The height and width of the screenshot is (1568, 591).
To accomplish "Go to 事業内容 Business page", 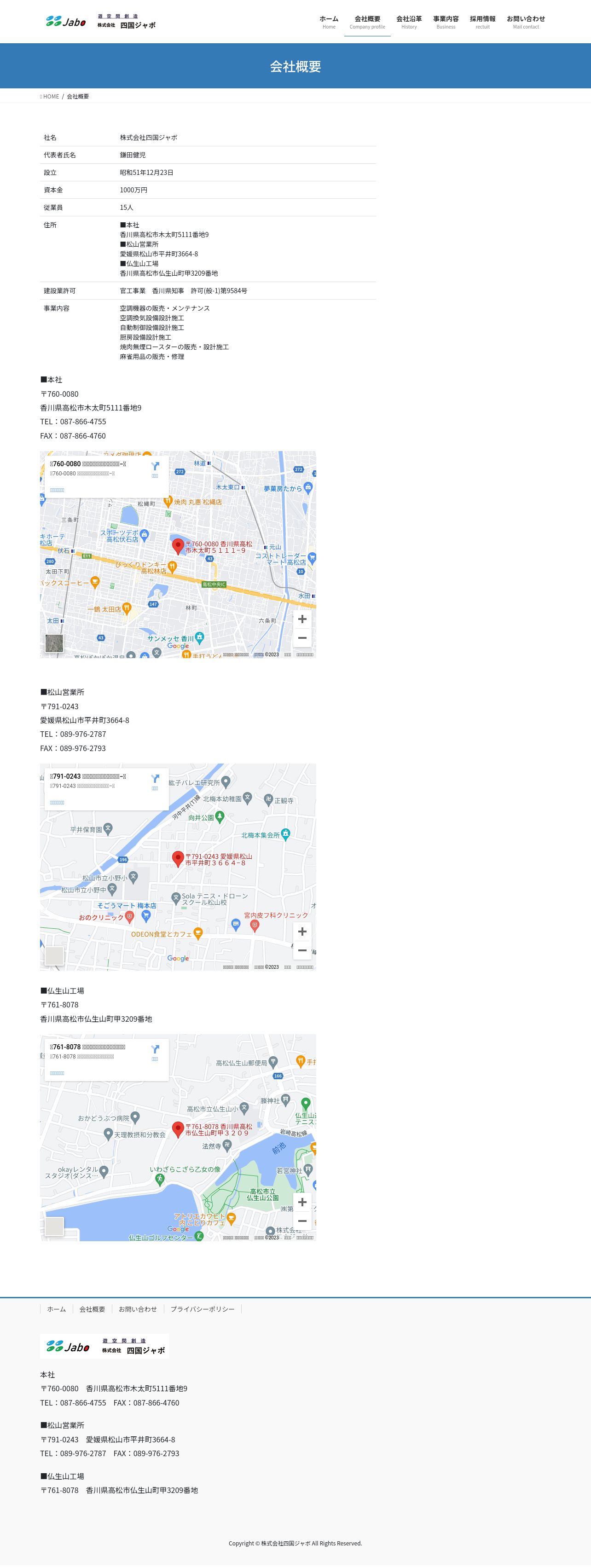I will click(446, 22).
